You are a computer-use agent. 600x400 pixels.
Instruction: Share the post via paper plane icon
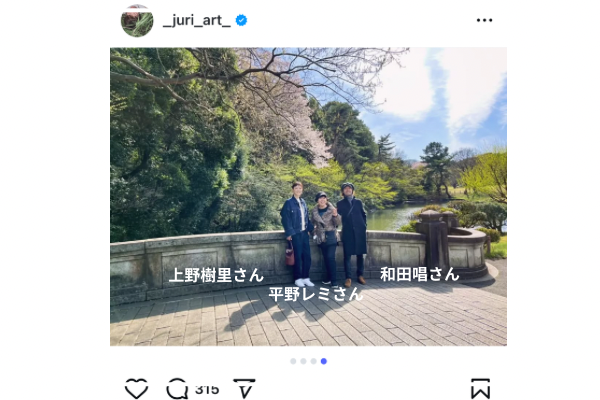244,389
